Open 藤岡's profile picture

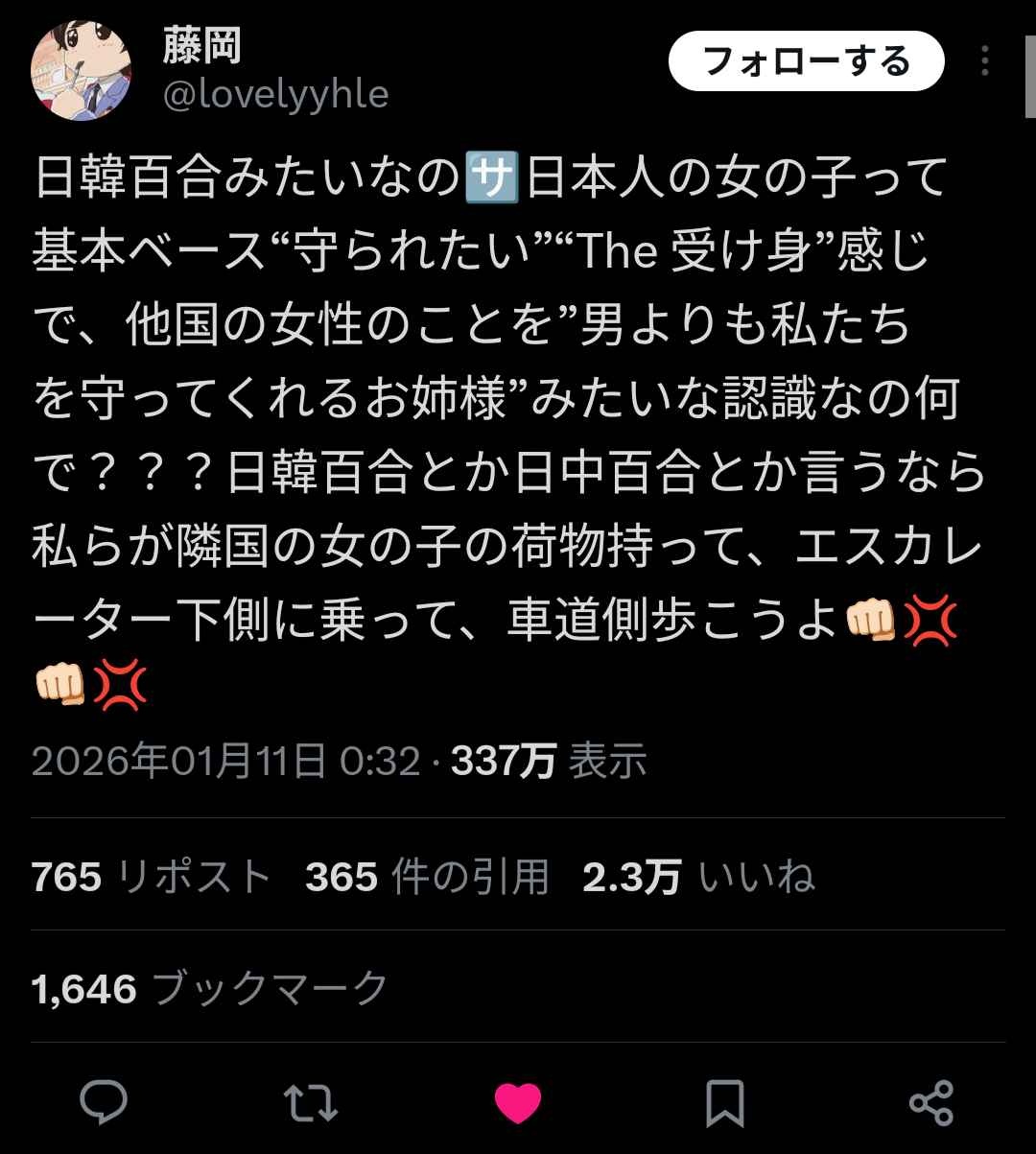click(82, 71)
